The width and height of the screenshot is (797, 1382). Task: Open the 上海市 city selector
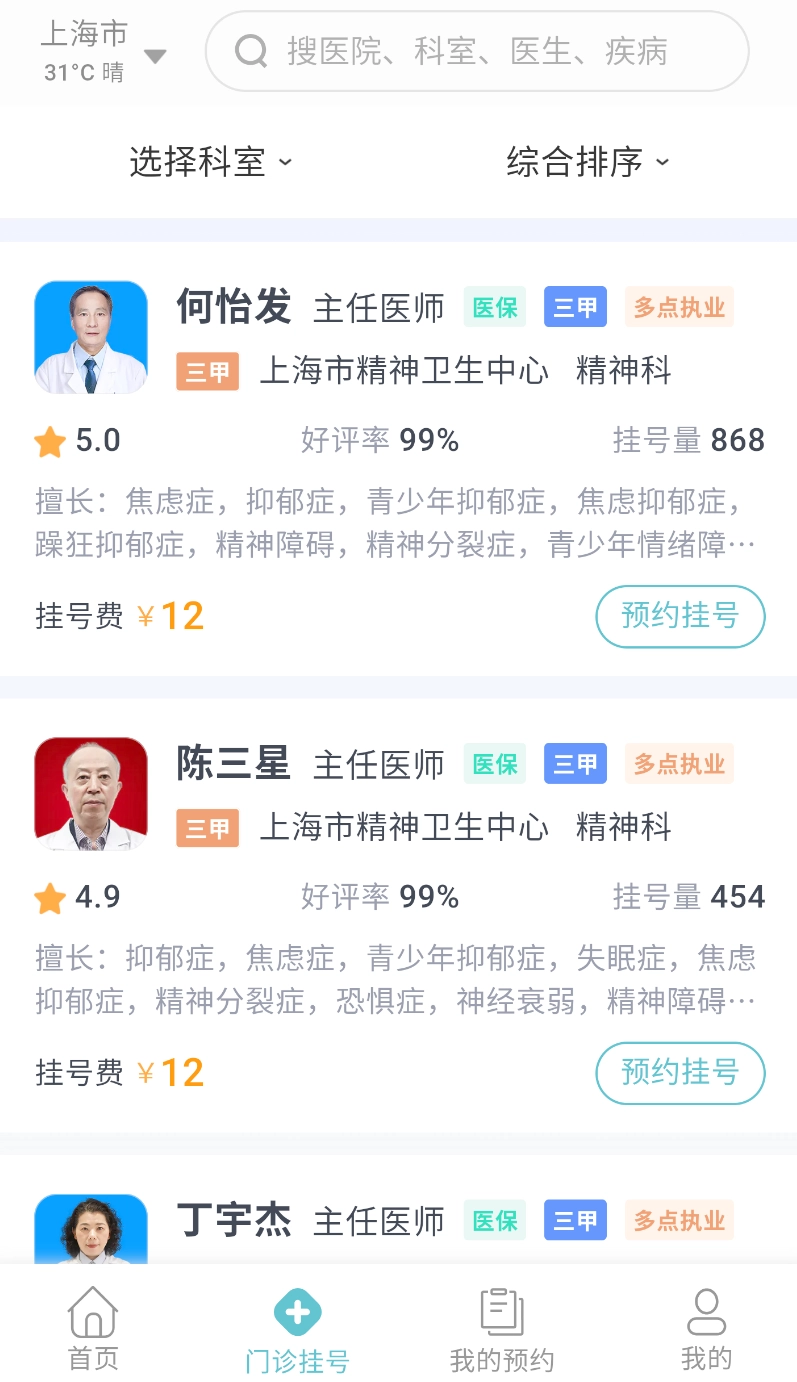(102, 50)
